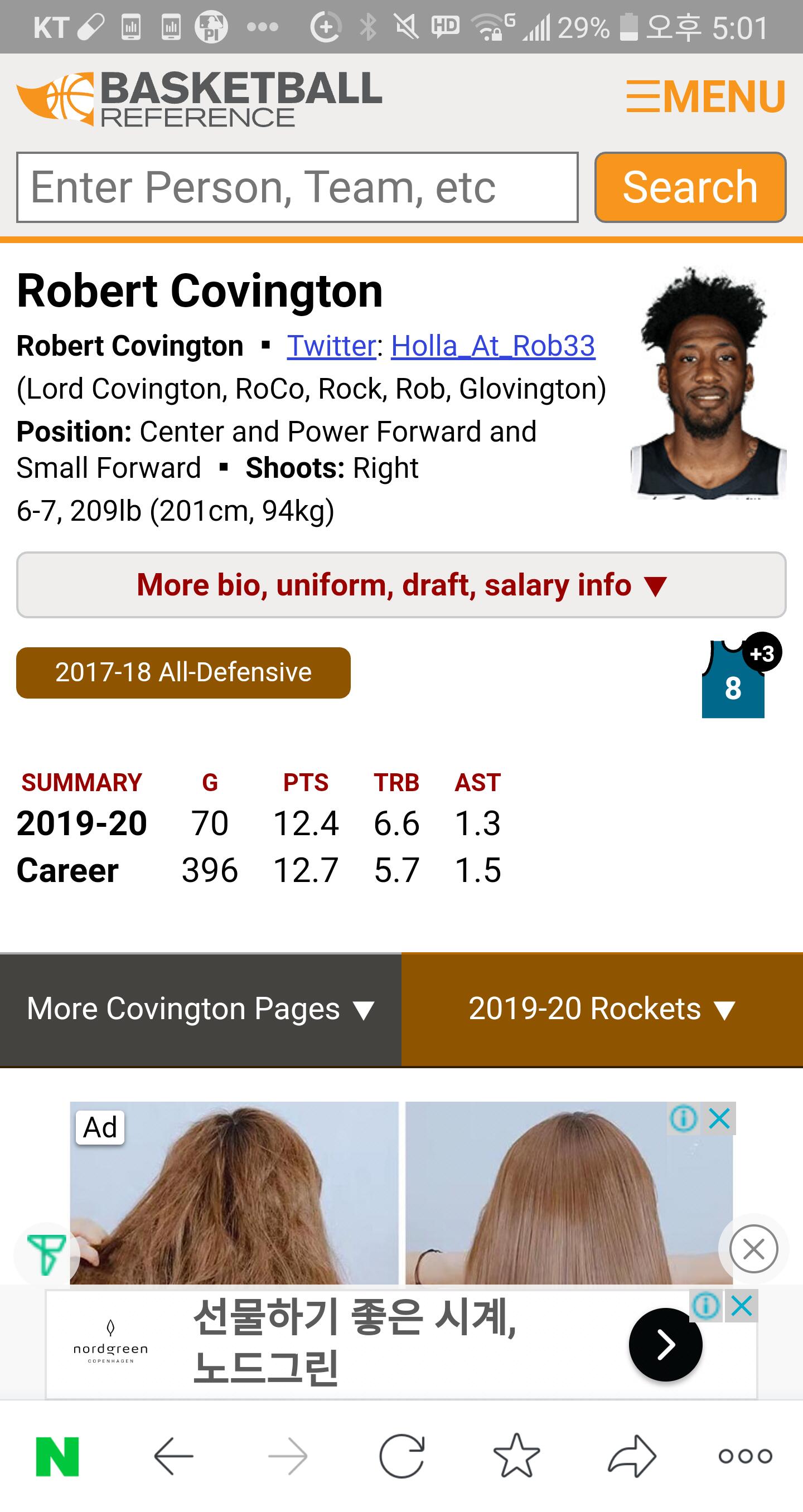803x1512 pixels.
Task: Open the MENU hamburger
Action: coord(705,96)
